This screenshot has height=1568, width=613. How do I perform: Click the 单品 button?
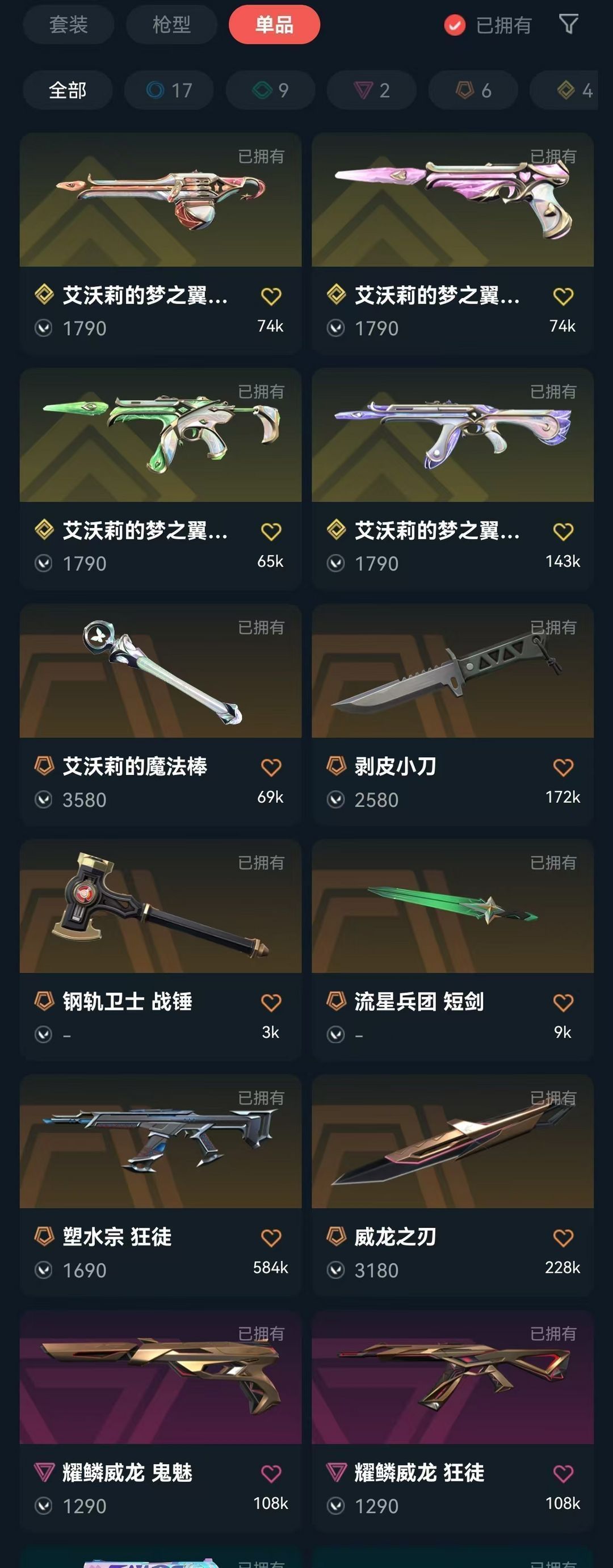[274, 24]
